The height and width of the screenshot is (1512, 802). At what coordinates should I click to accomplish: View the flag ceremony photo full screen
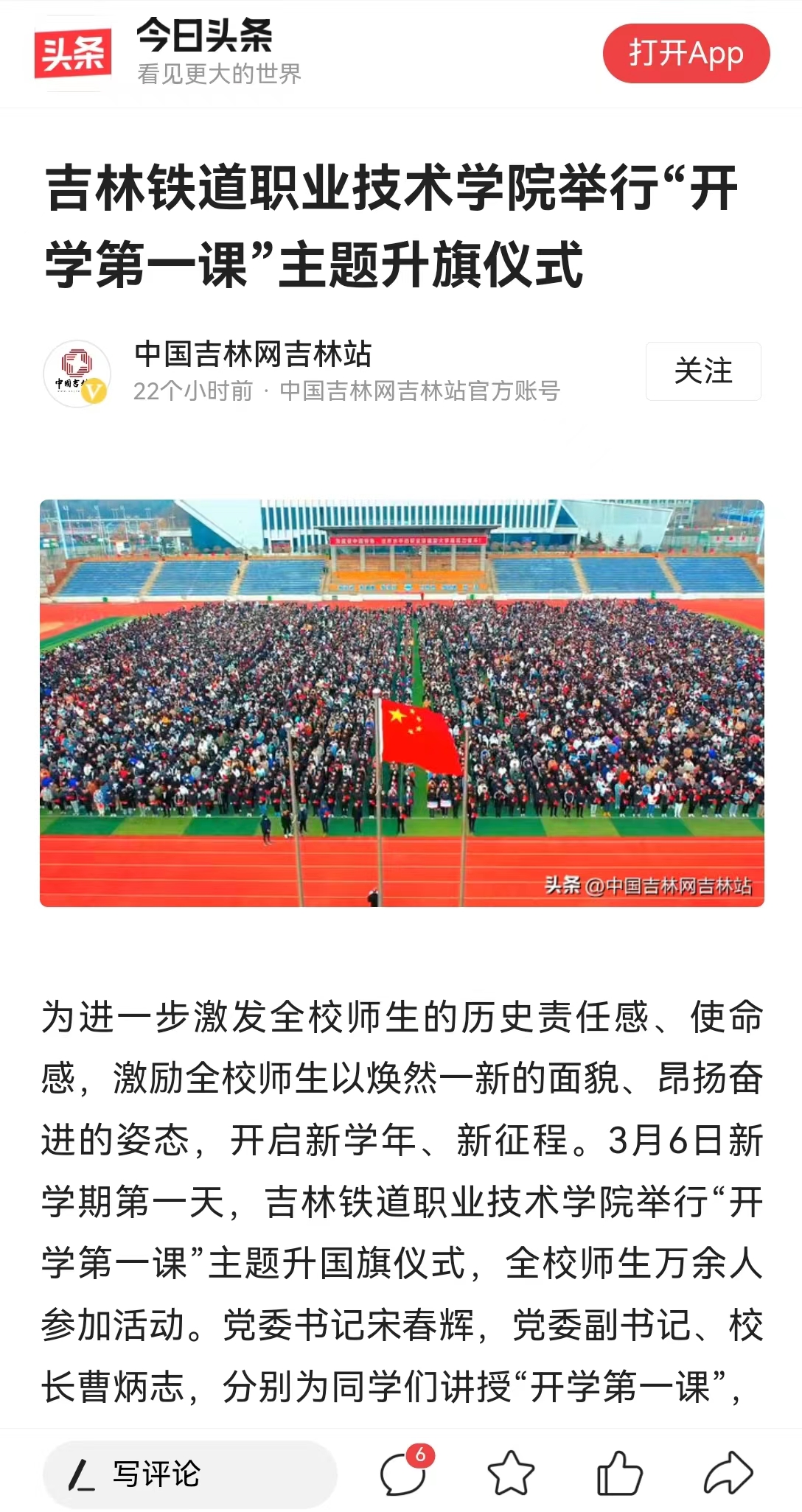tap(402, 703)
